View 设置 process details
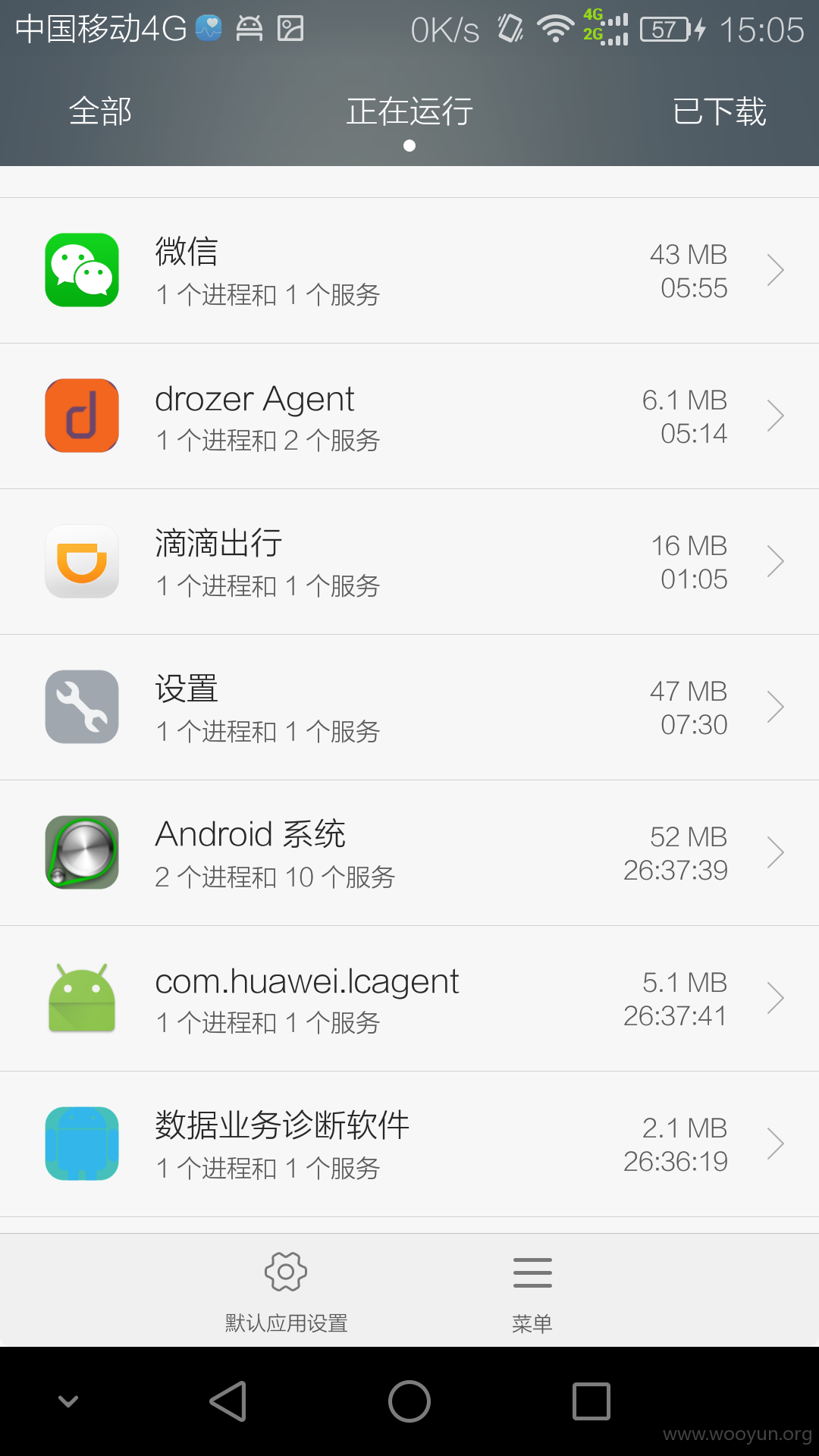This screenshot has width=819, height=1456. click(x=409, y=708)
